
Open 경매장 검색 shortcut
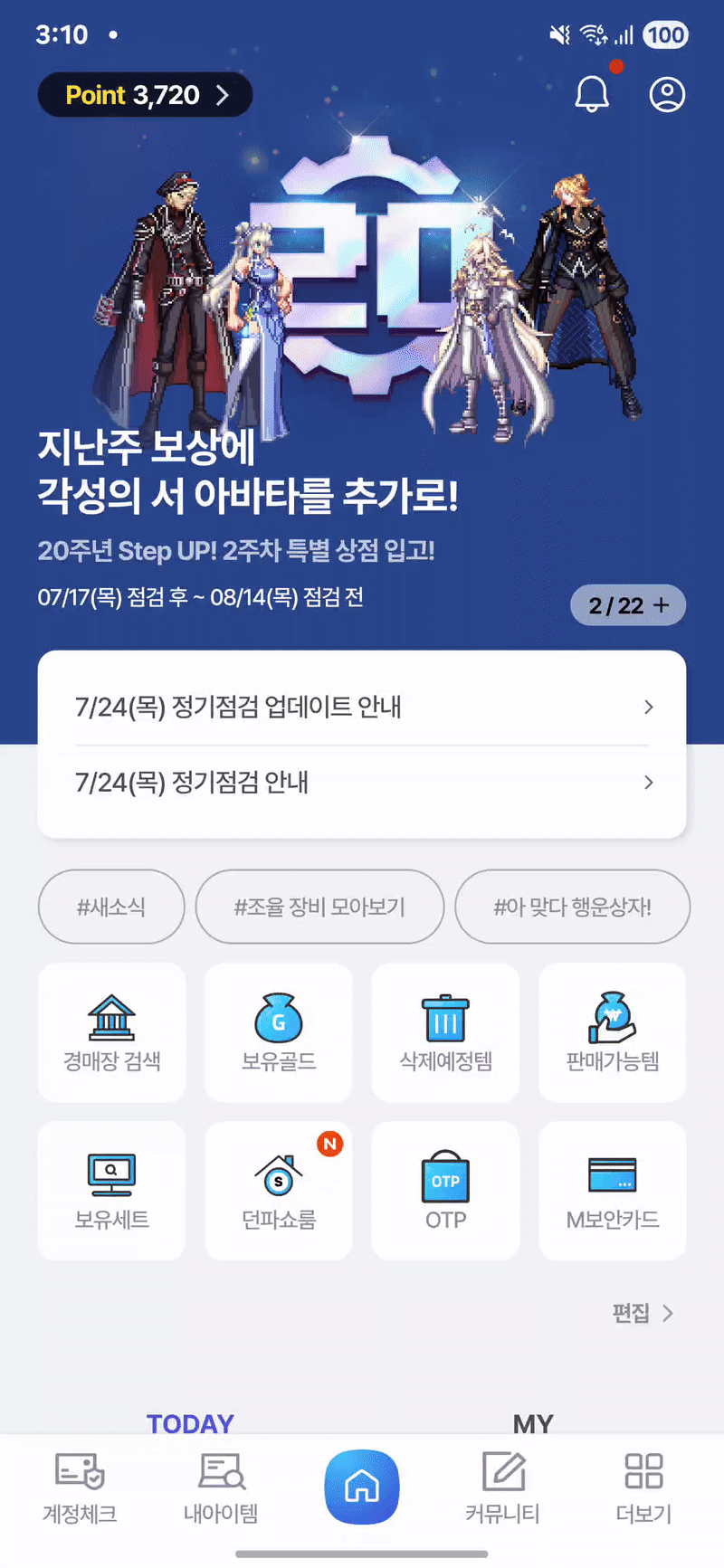click(111, 1032)
